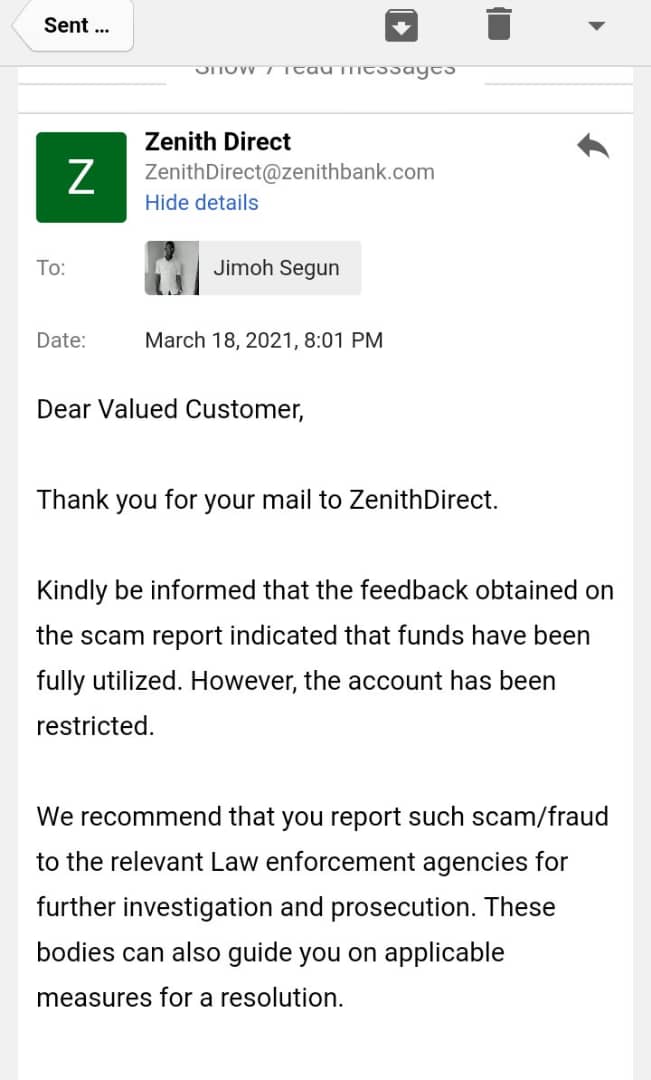
Task: Open Zenith Direct sender avatar
Action: coord(81,177)
